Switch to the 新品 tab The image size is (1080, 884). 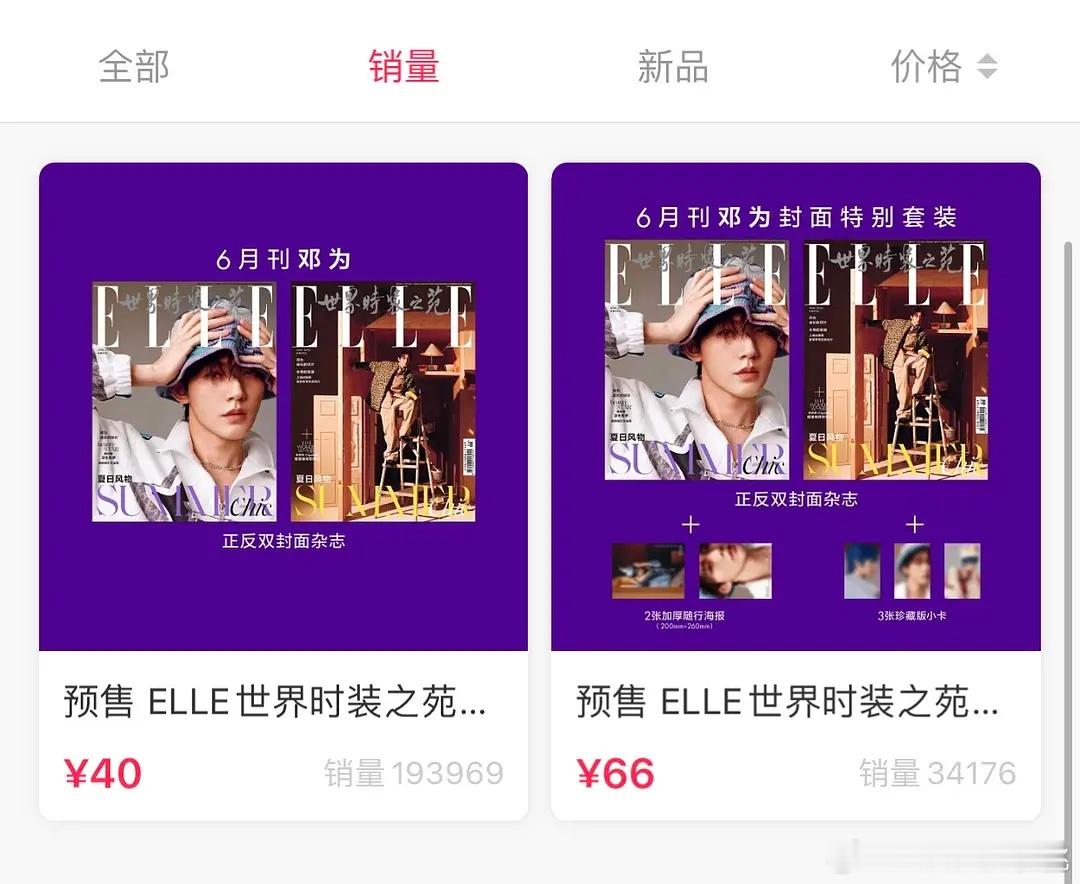(x=673, y=67)
